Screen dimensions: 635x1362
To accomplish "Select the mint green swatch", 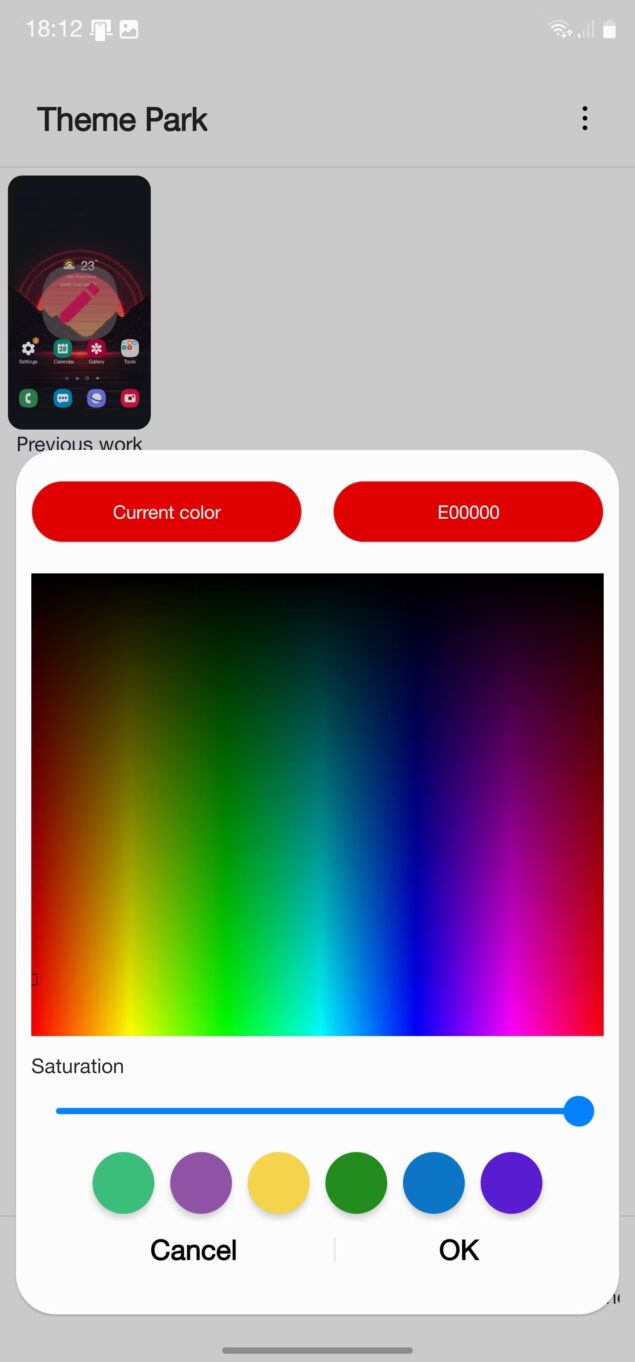I will click(123, 1183).
